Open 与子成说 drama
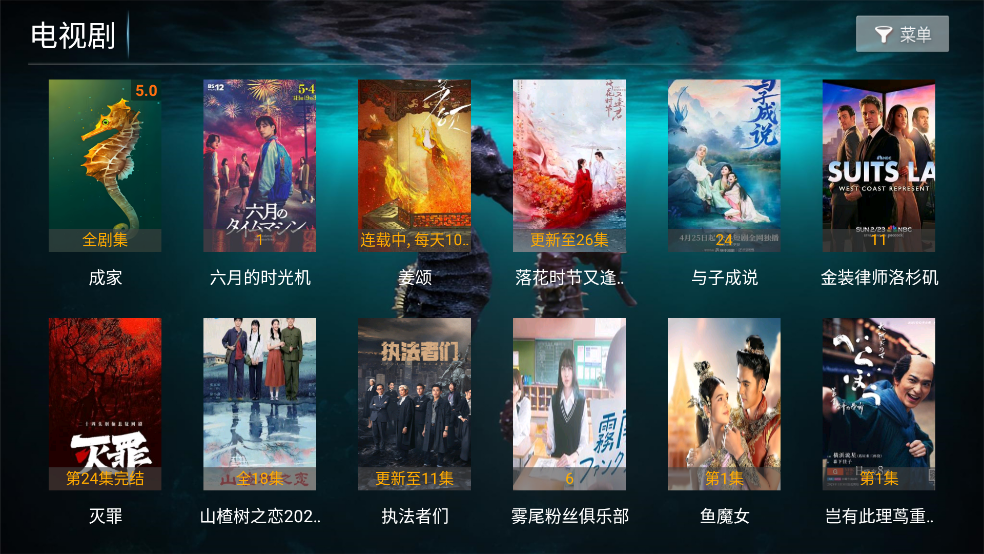Screen dimensions: 984x554 click(724, 166)
